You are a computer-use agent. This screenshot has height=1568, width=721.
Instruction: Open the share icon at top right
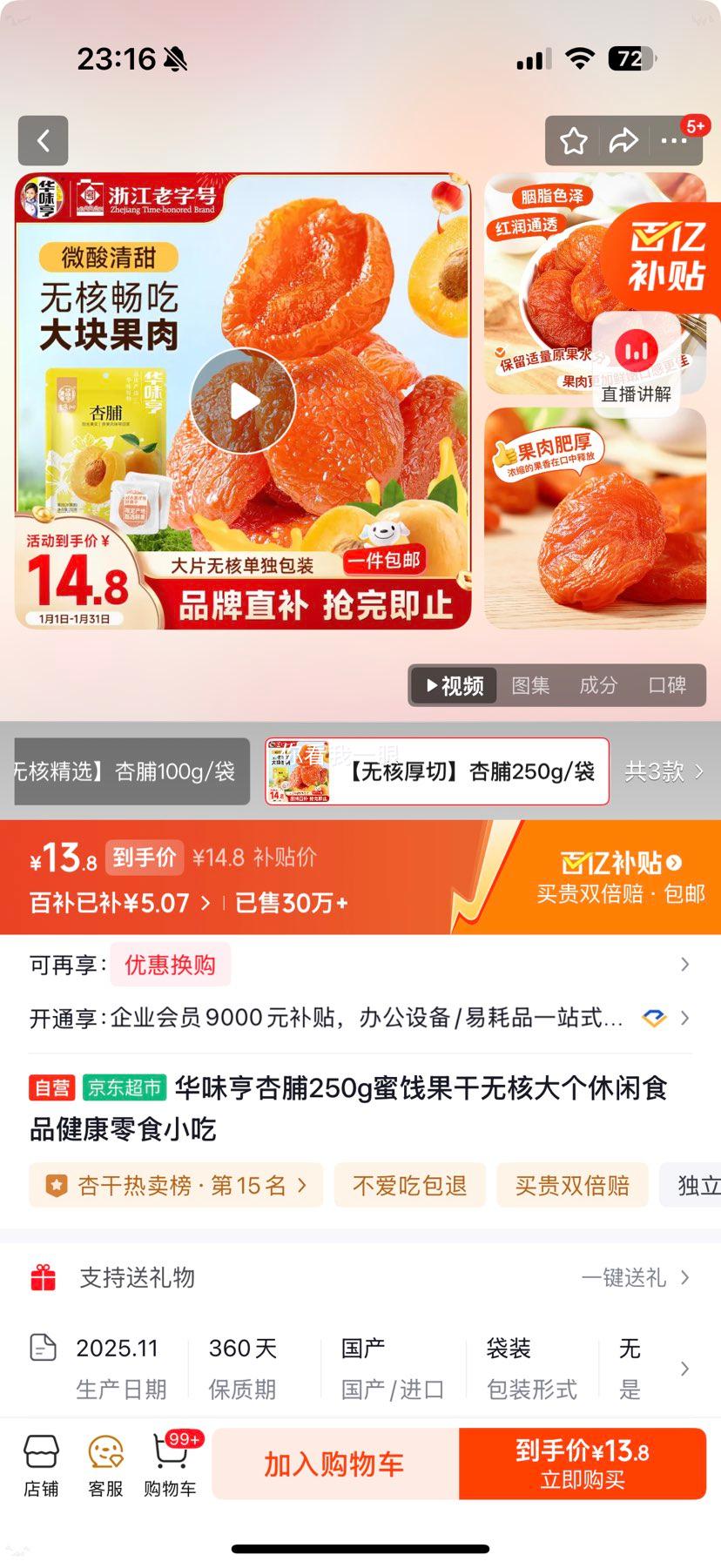624,140
